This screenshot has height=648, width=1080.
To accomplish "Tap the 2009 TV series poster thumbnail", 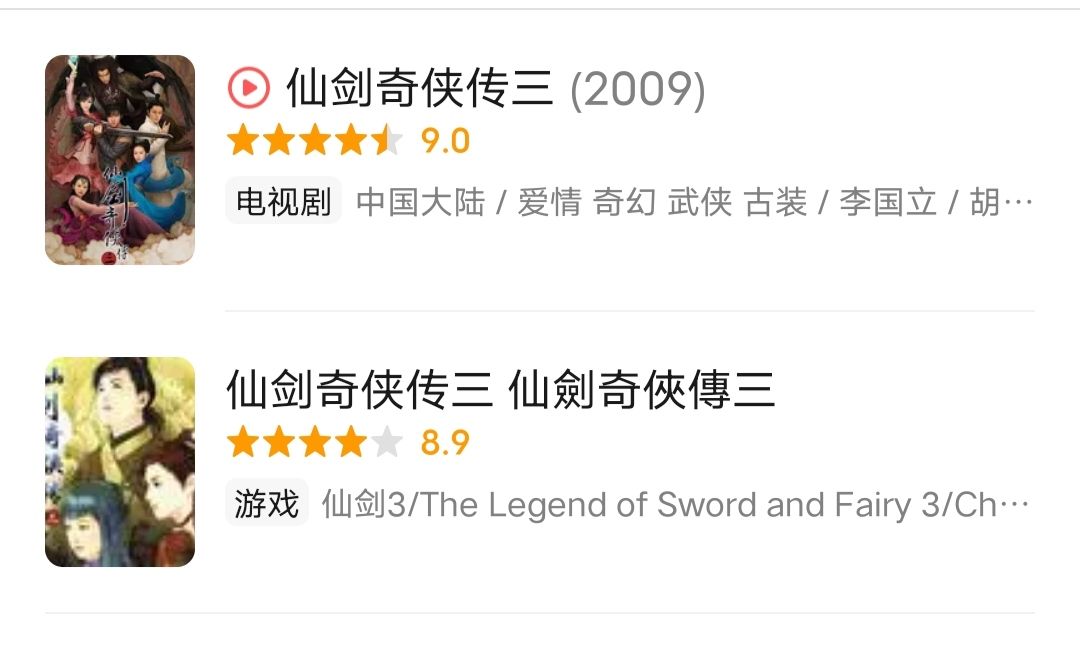I will [x=120, y=160].
